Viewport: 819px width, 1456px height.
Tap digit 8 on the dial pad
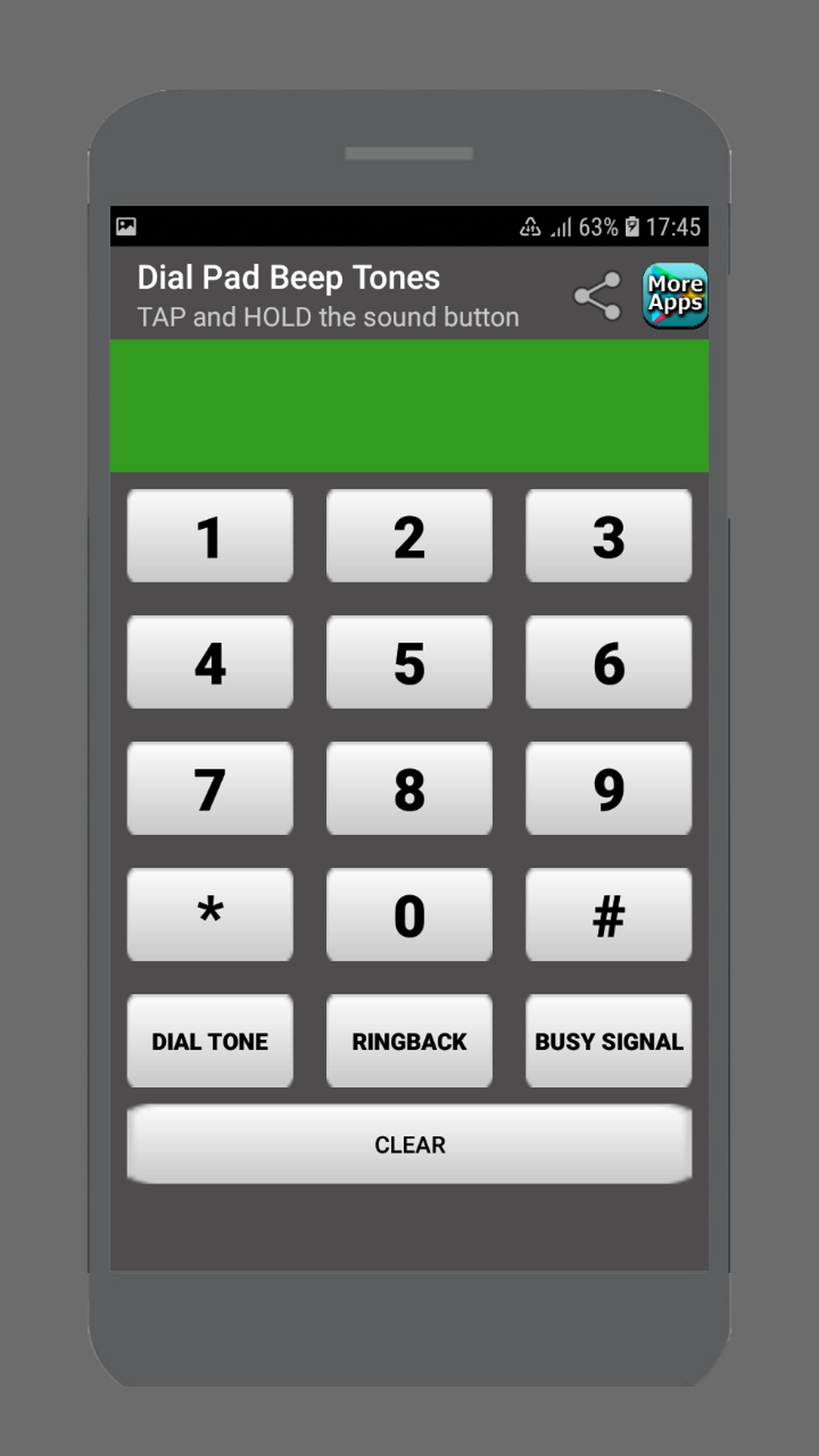coord(409,788)
